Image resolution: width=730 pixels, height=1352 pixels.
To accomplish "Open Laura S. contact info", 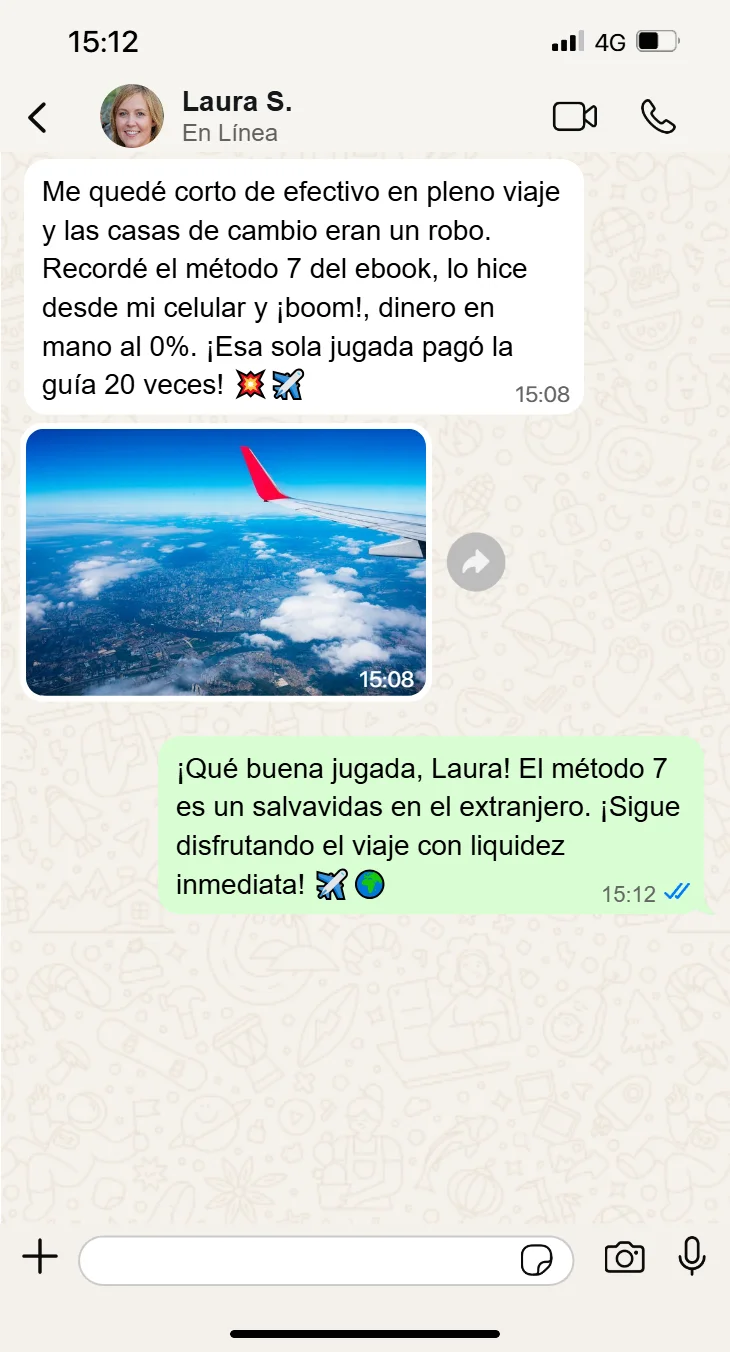I will (236, 116).
